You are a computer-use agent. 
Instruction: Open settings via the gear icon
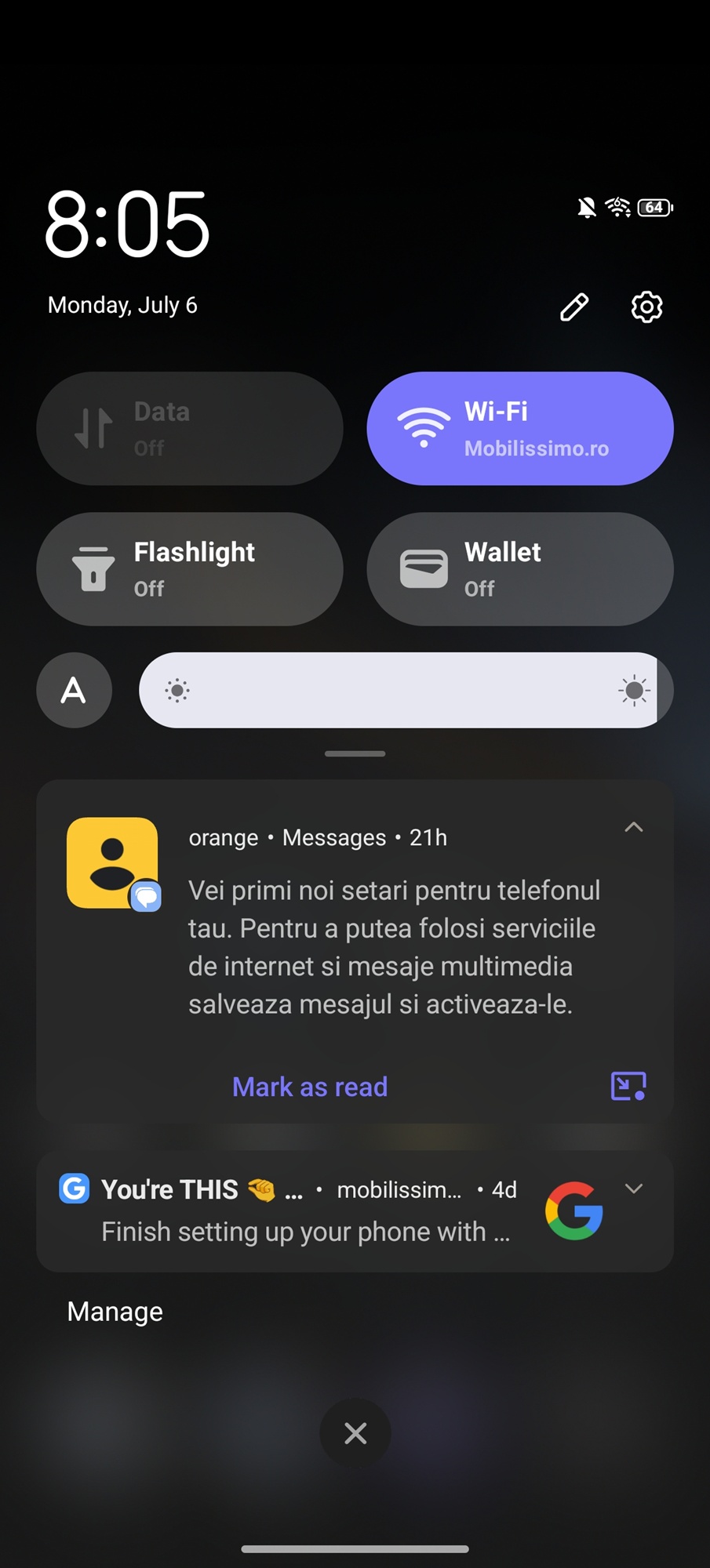(x=647, y=307)
